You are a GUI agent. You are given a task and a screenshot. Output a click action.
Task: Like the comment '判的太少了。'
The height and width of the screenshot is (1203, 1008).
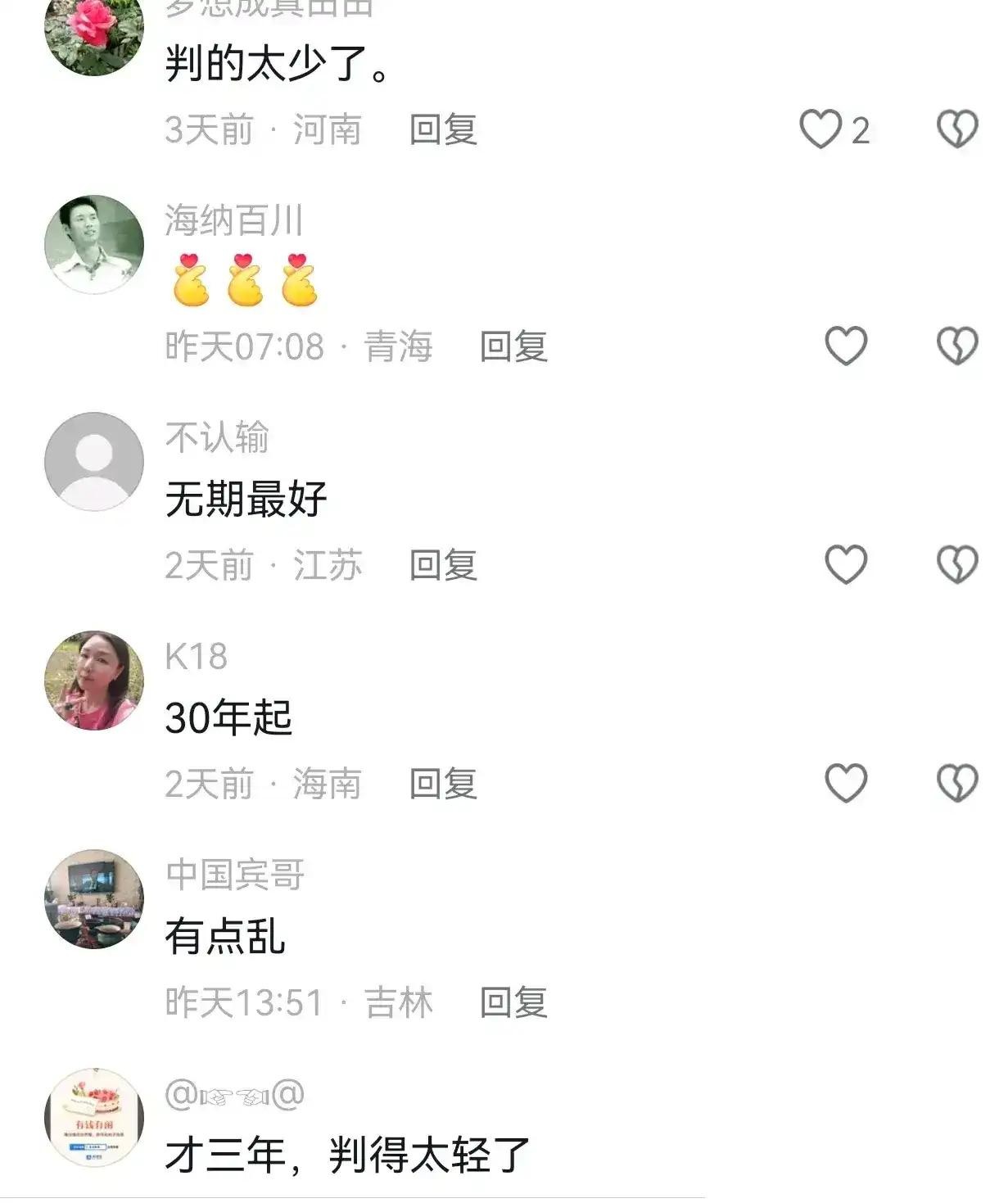tap(820, 129)
